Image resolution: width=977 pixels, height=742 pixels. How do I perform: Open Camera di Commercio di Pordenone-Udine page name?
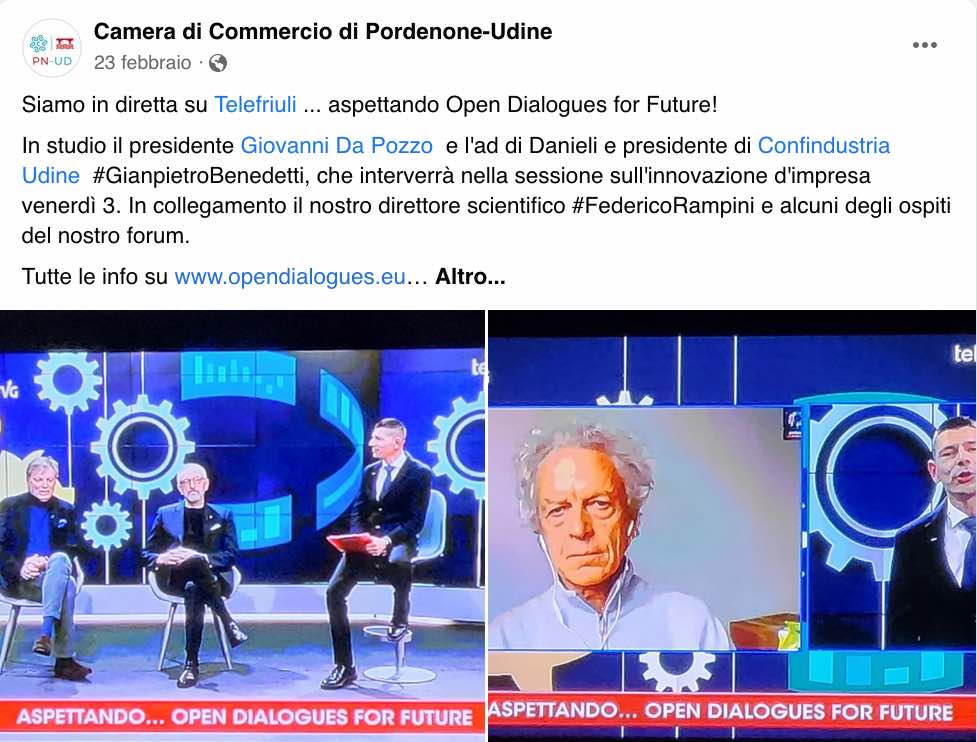click(322, 32)
